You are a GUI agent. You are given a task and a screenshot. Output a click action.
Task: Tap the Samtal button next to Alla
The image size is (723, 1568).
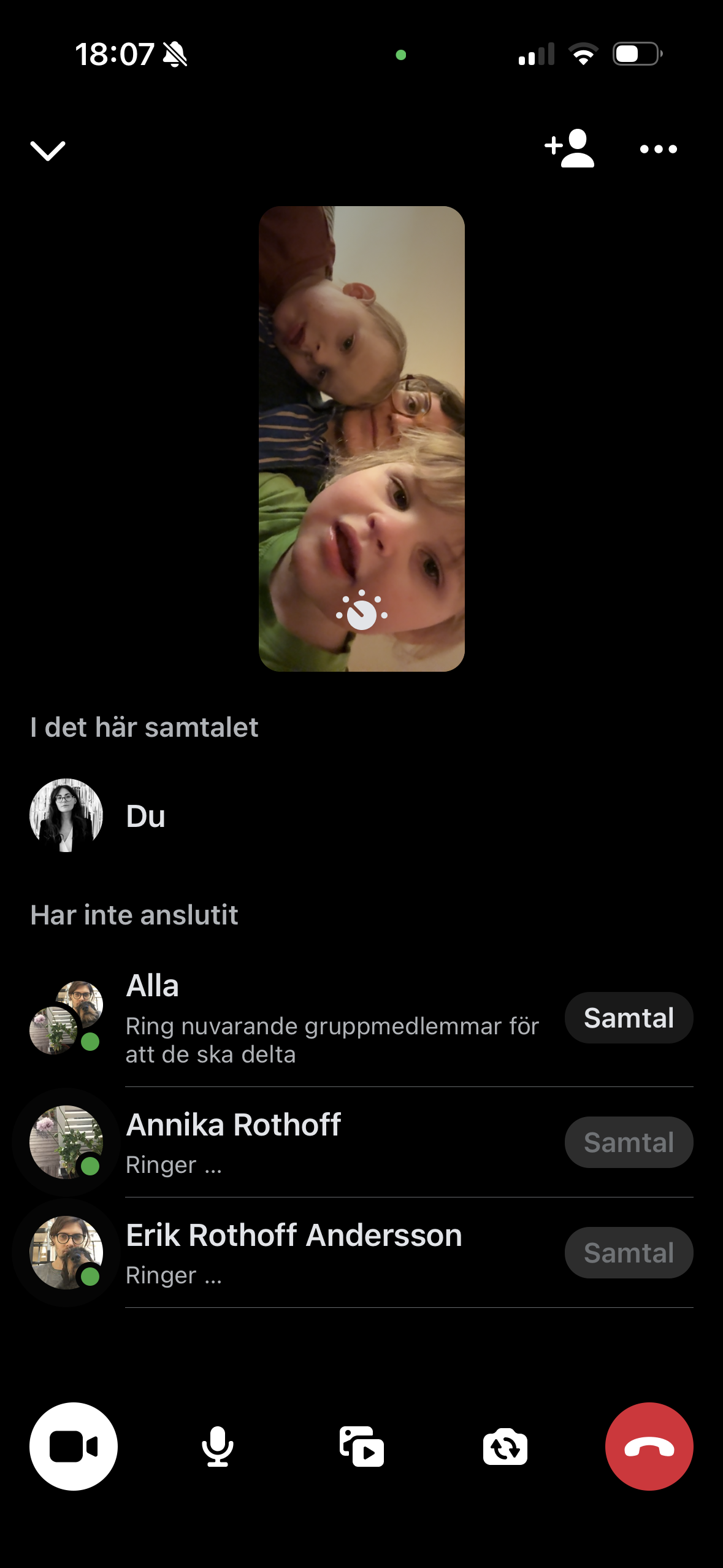coord(629,1018)
